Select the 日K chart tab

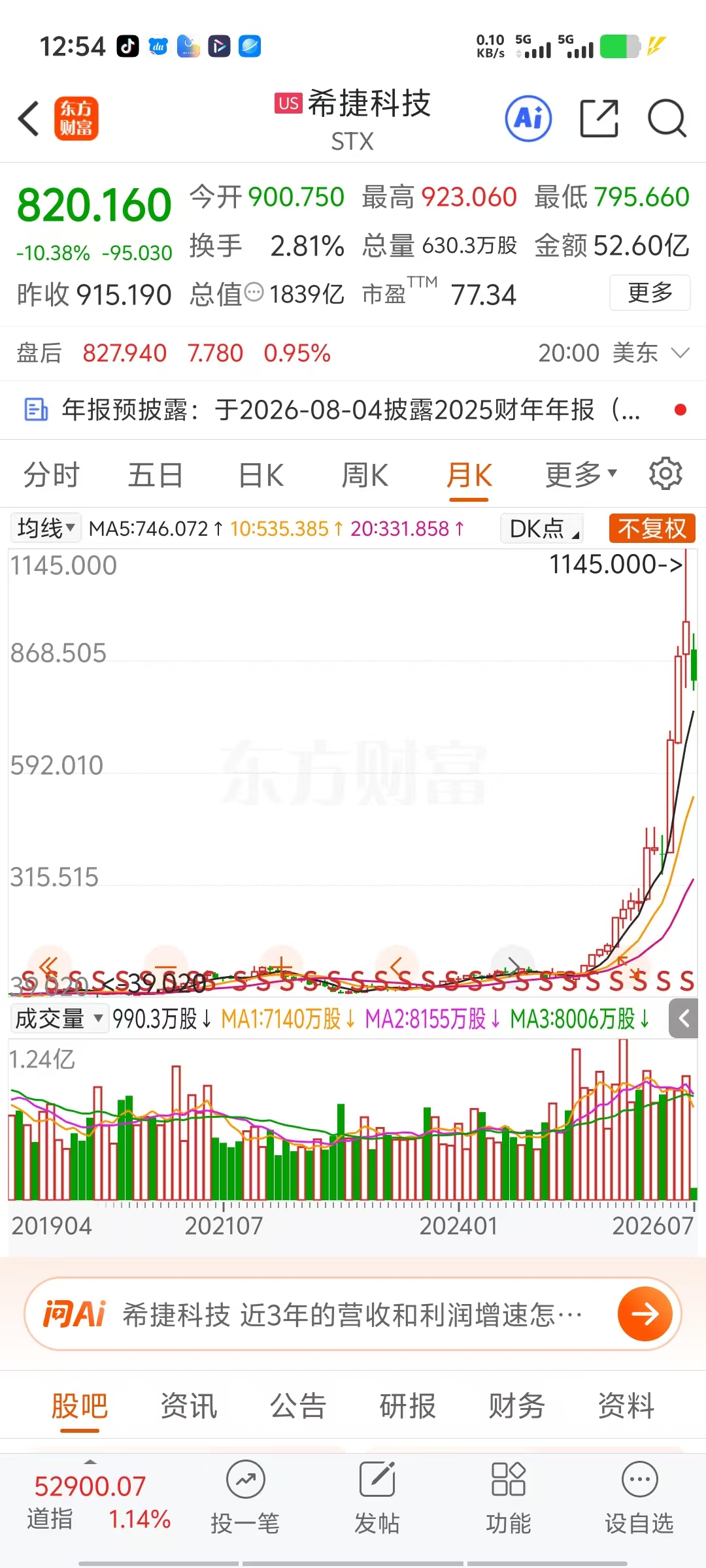[261, 475]
